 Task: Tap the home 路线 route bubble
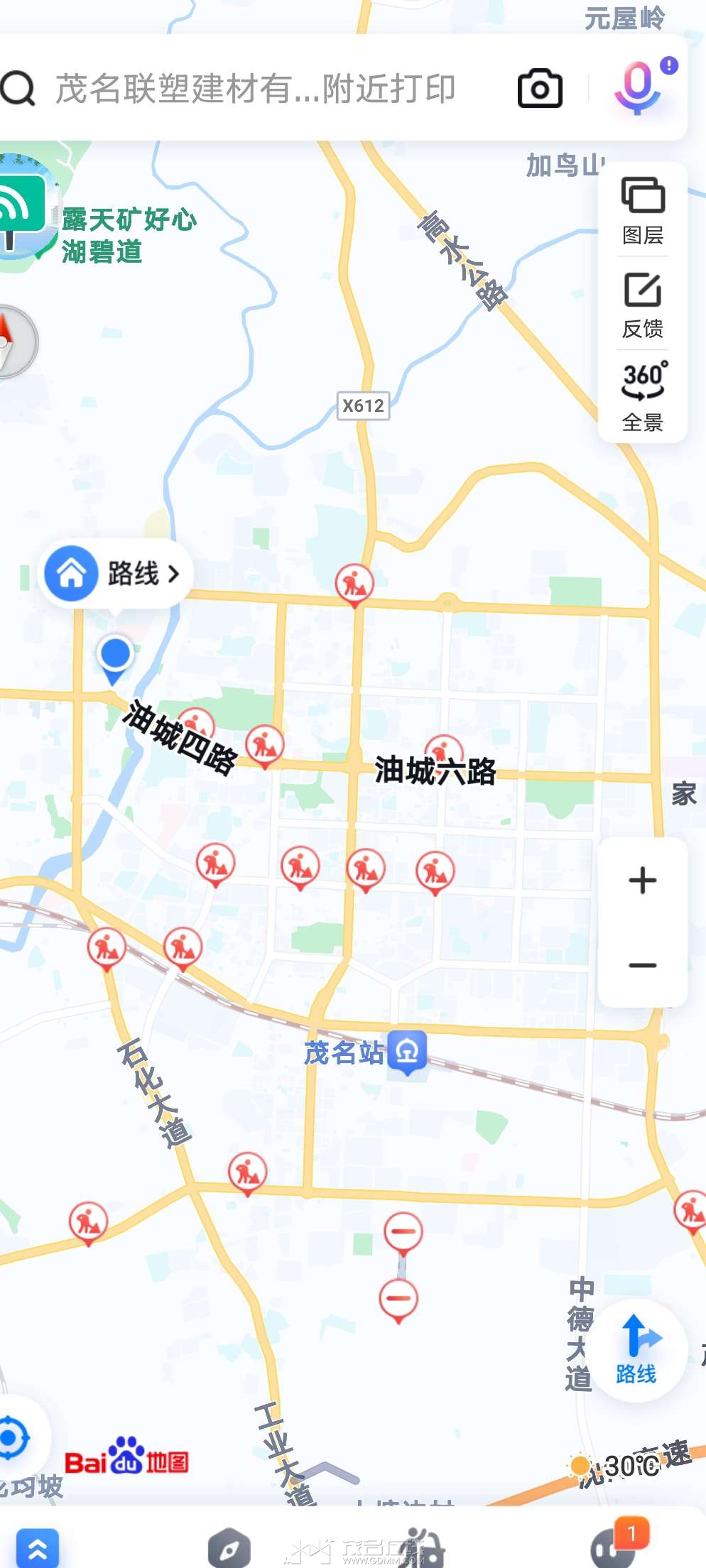click(115, 573)
